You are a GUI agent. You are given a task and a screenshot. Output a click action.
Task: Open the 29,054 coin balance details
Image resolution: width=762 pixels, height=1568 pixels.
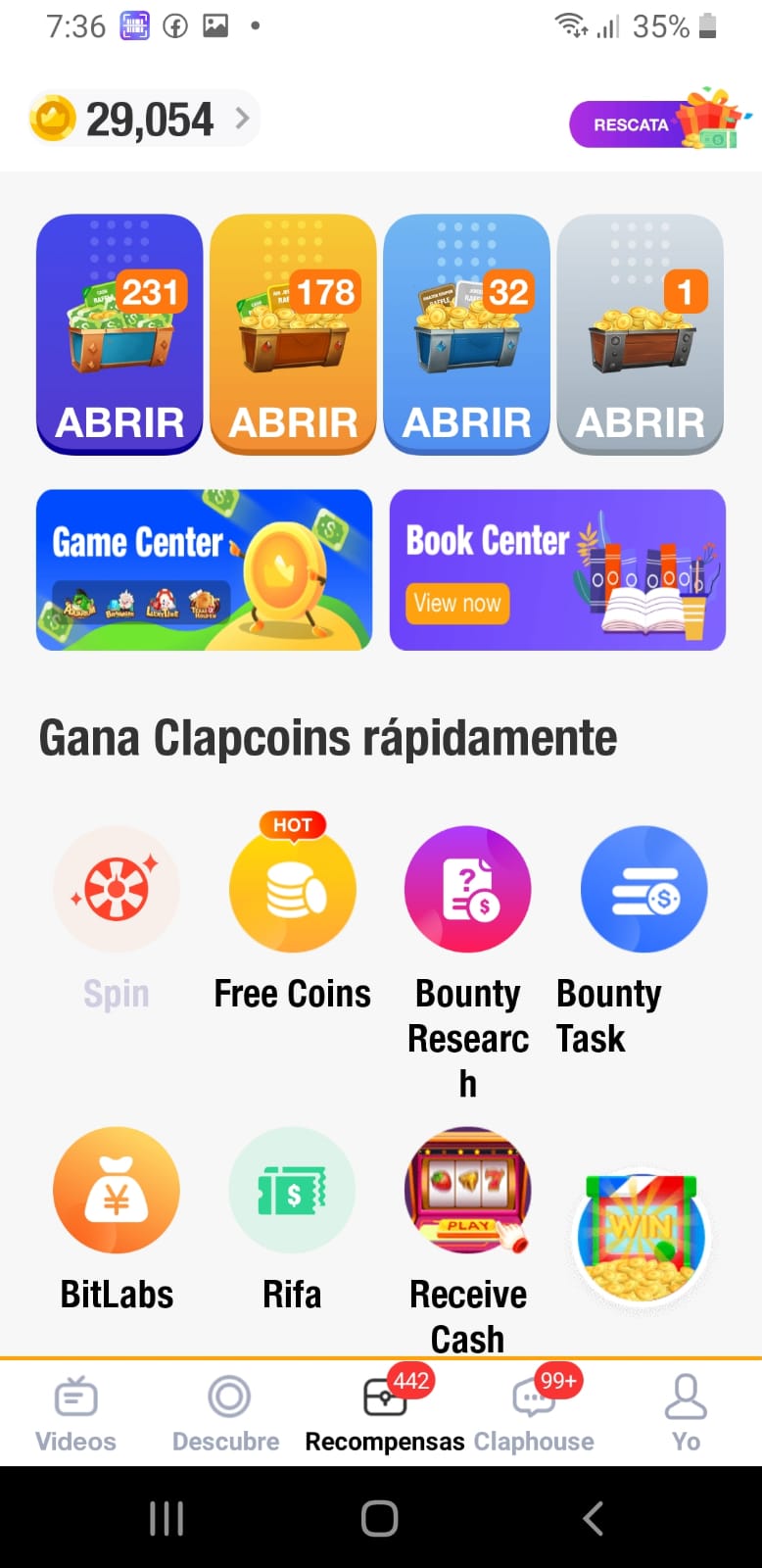point(143,120)
